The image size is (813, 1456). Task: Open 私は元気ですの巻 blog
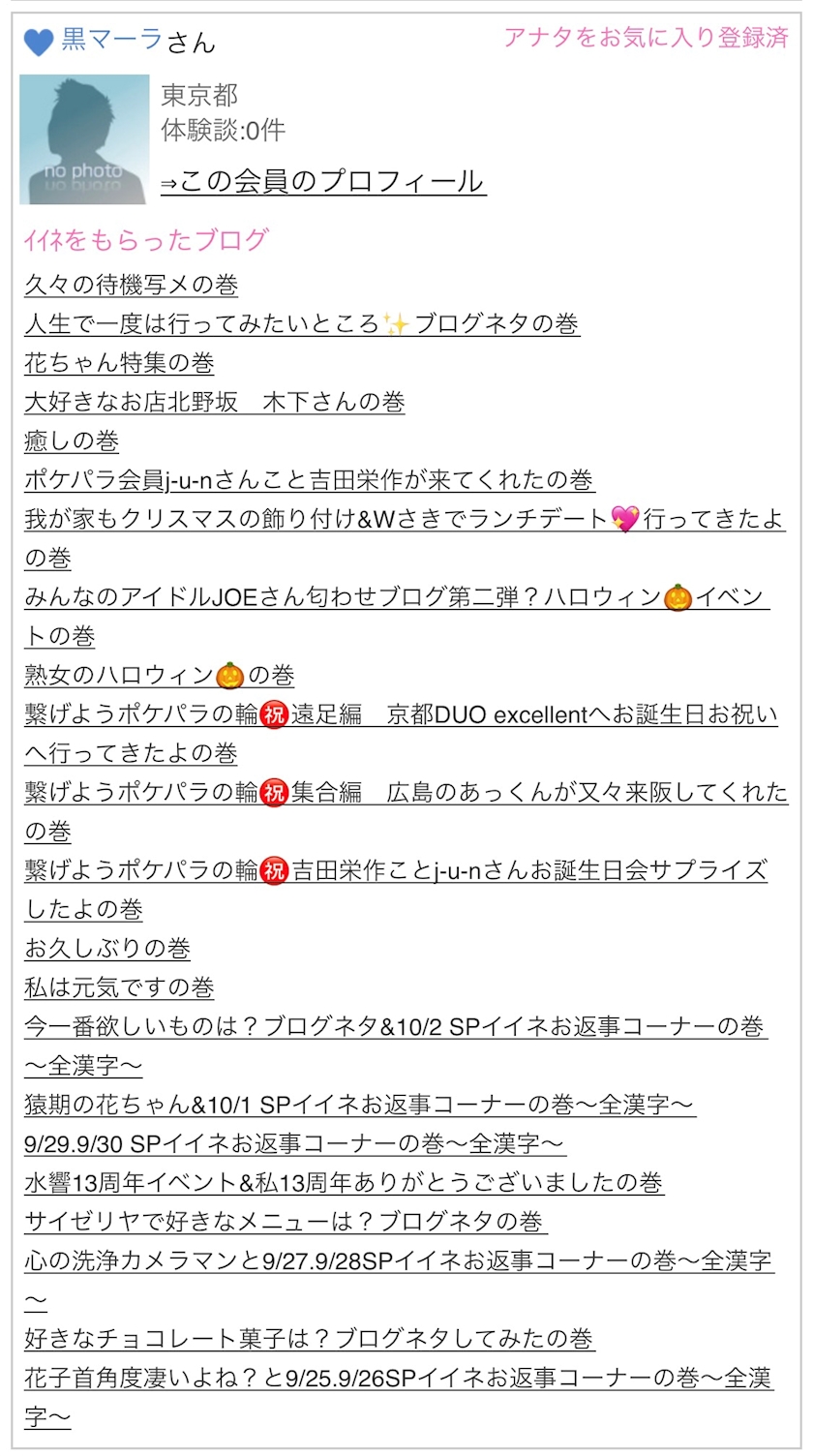[119, 987]
